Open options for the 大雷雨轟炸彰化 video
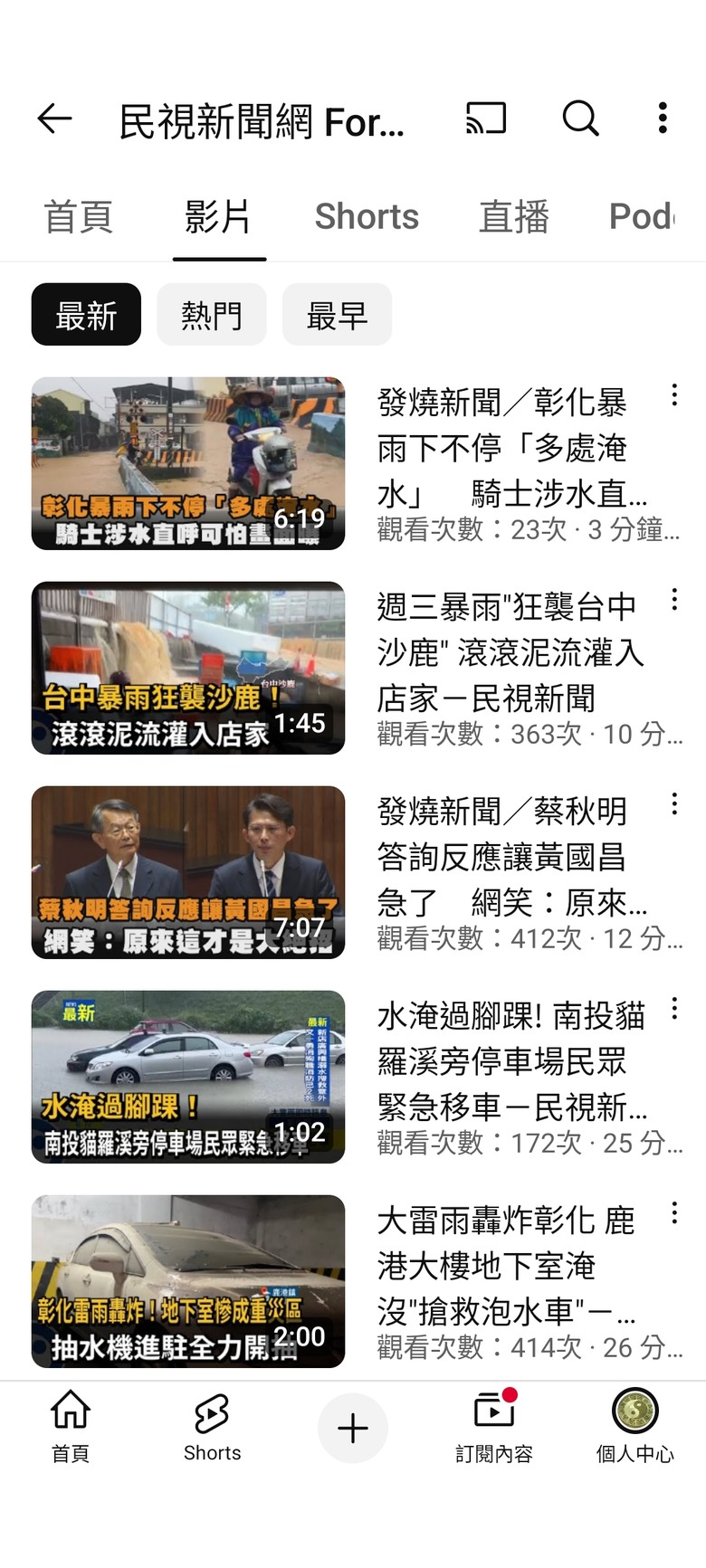The height and width of the screenshot is (1568, 706). [x=674, y=1213]
